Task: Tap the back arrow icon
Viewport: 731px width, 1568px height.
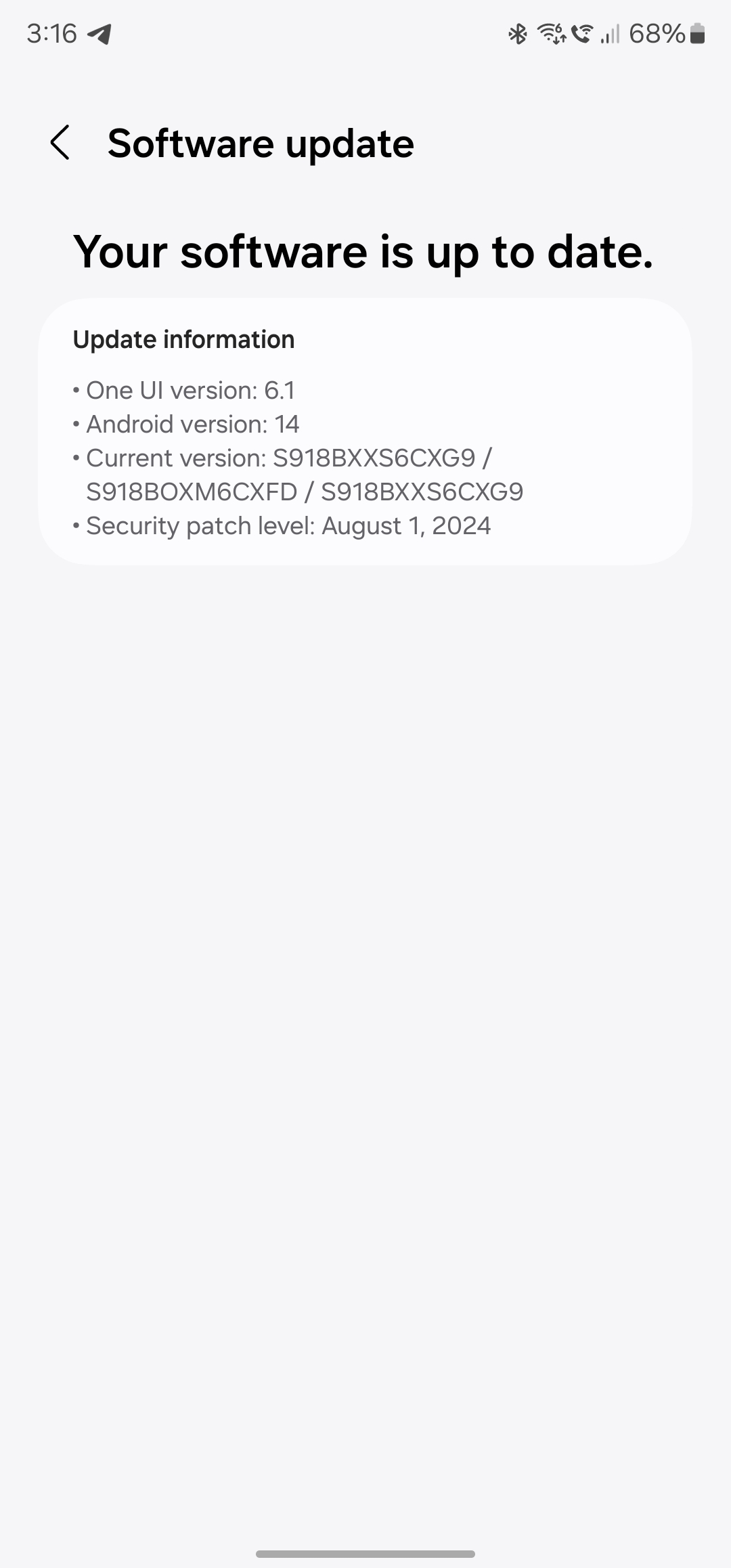Action: pyautogui.click(x=62, y=144)
